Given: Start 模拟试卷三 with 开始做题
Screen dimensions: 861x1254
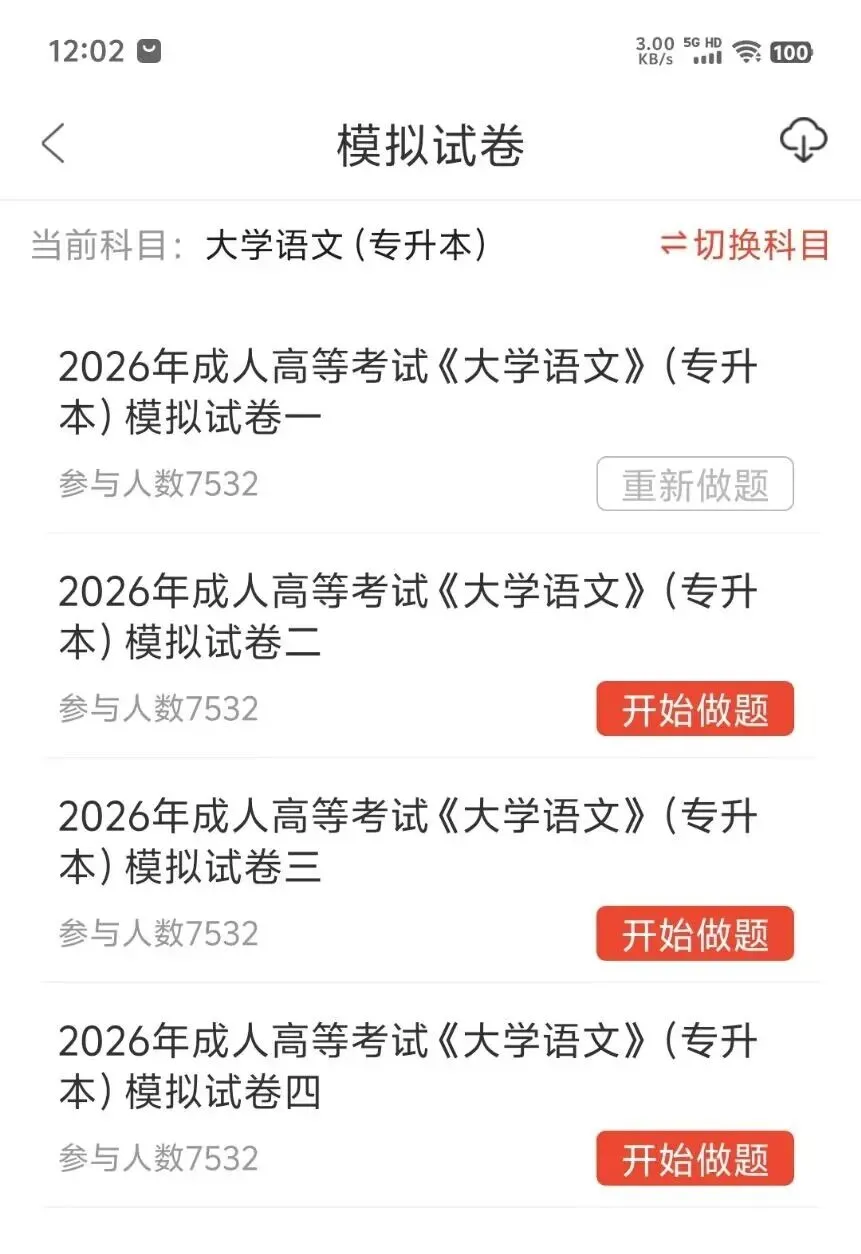Looking at the screenshot, I should 695,934.
